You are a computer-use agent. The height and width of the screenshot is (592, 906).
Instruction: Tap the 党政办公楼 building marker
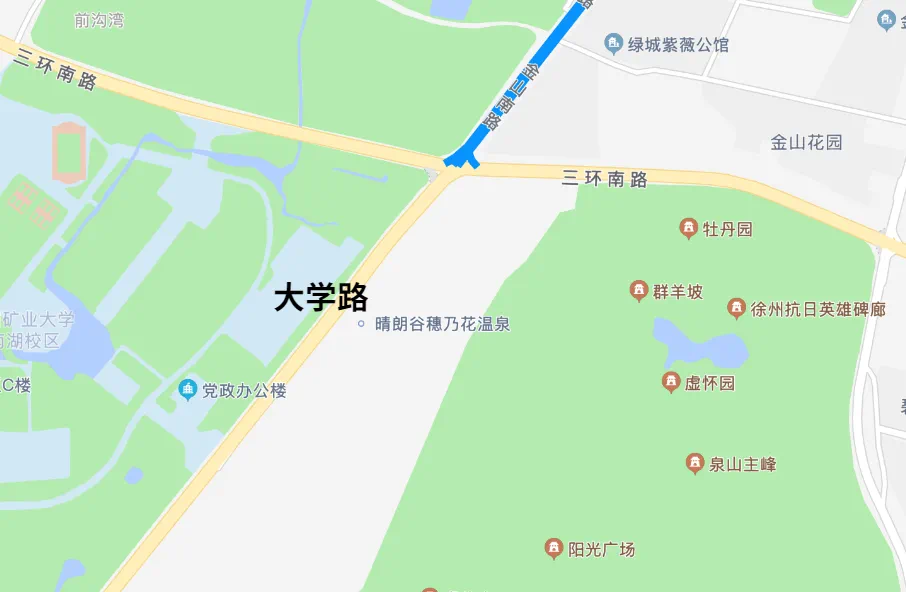click(187, 390)
